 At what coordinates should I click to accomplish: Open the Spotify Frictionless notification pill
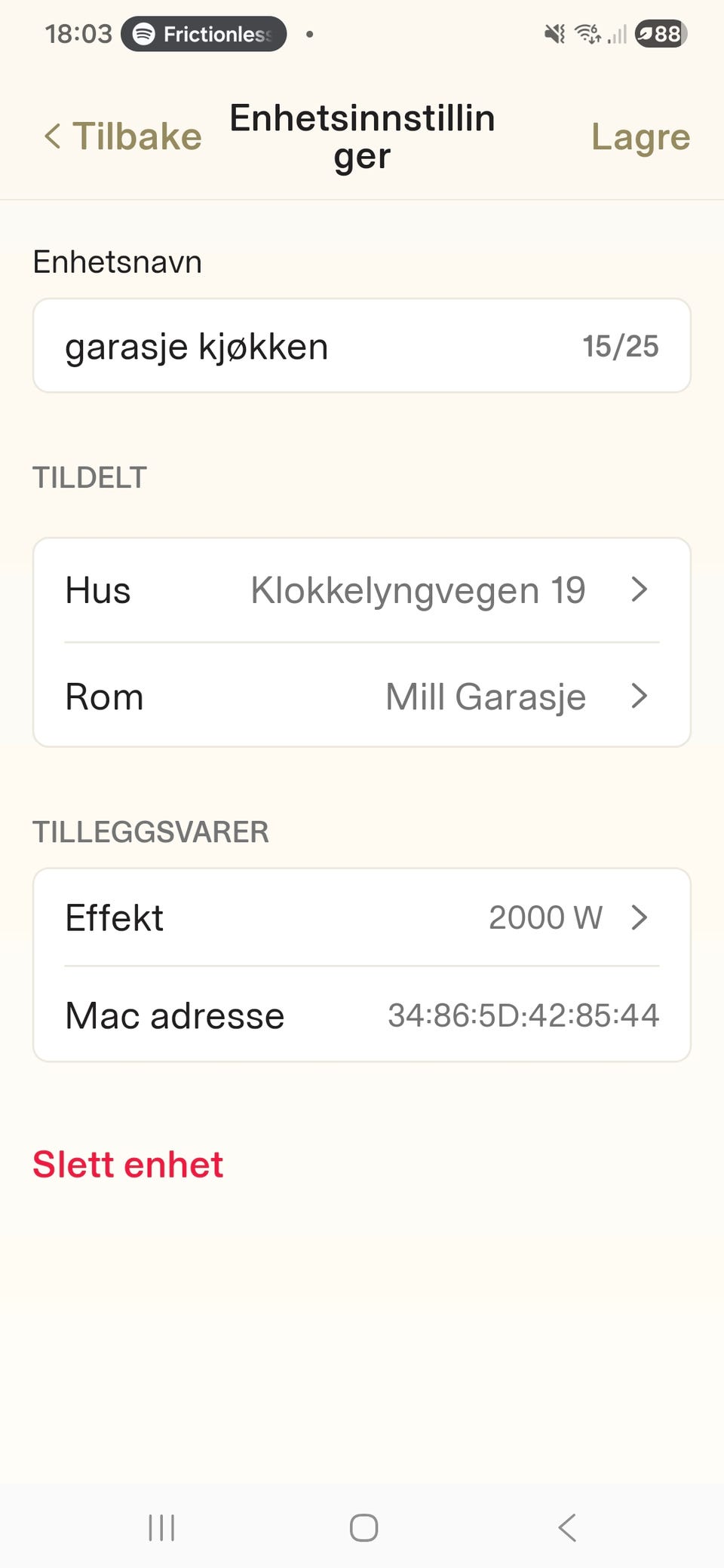tap(202, 33)
